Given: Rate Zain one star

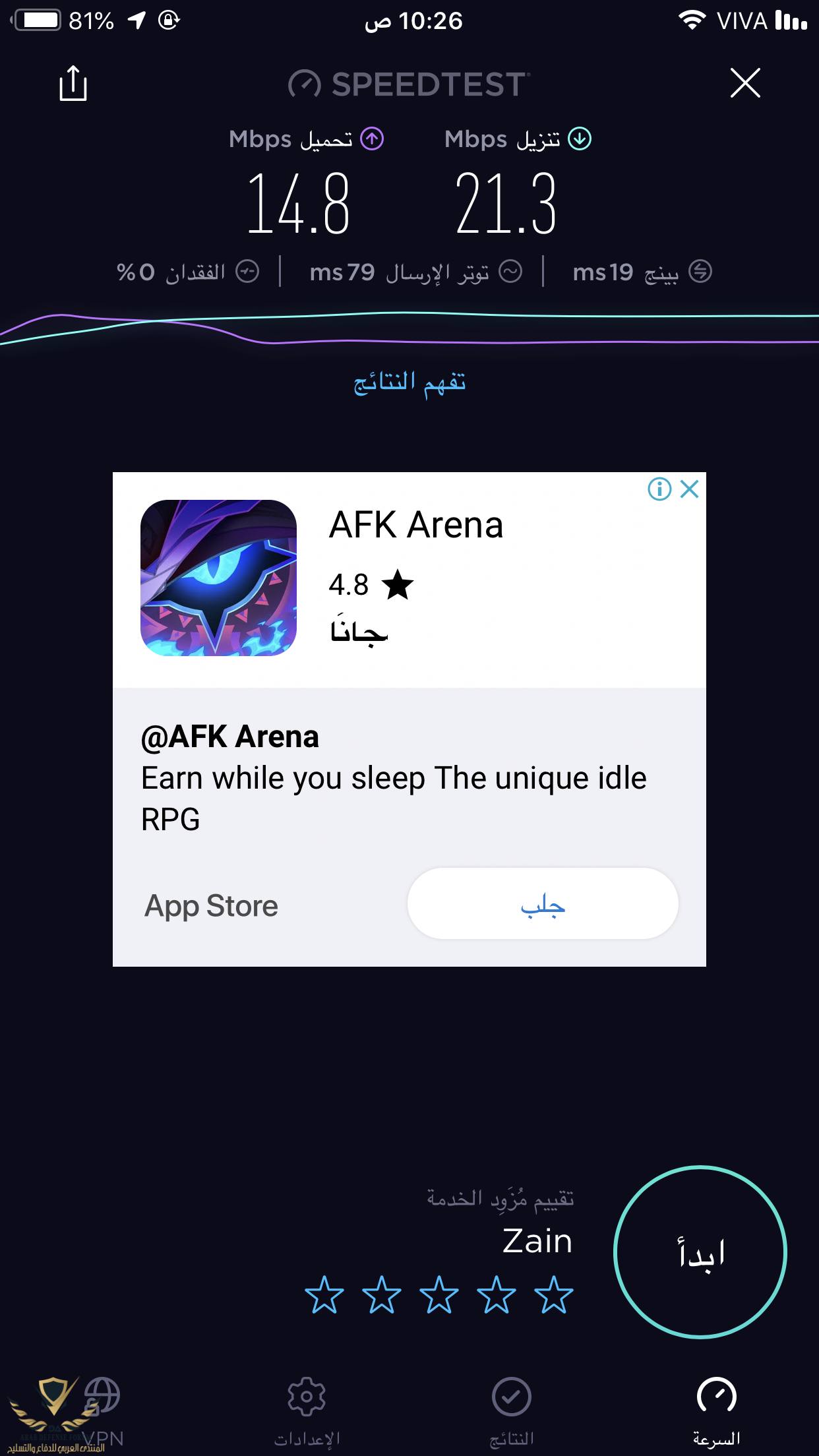Looking at the screenshot, I should point(554,1294).
